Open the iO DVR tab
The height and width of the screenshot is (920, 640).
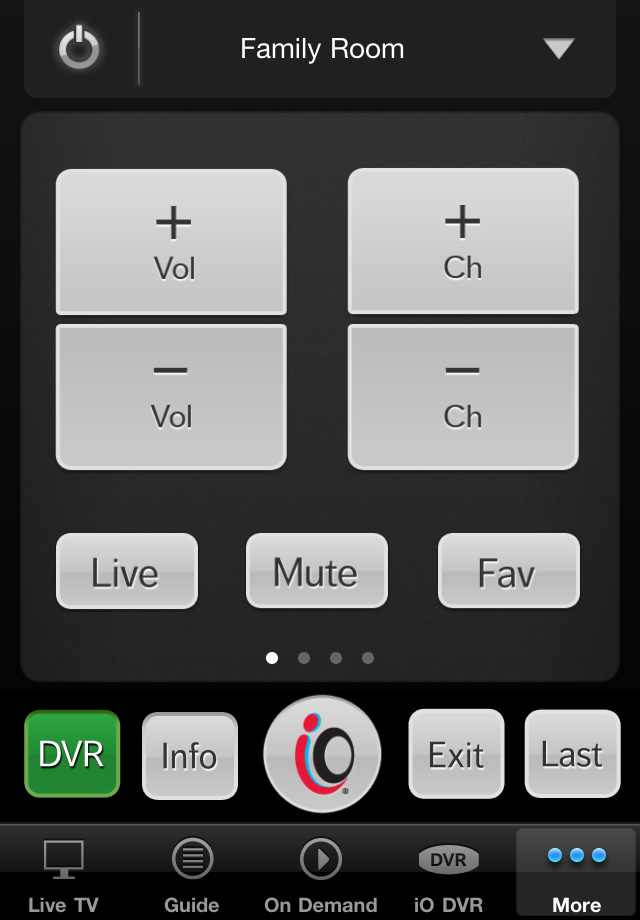448,875
